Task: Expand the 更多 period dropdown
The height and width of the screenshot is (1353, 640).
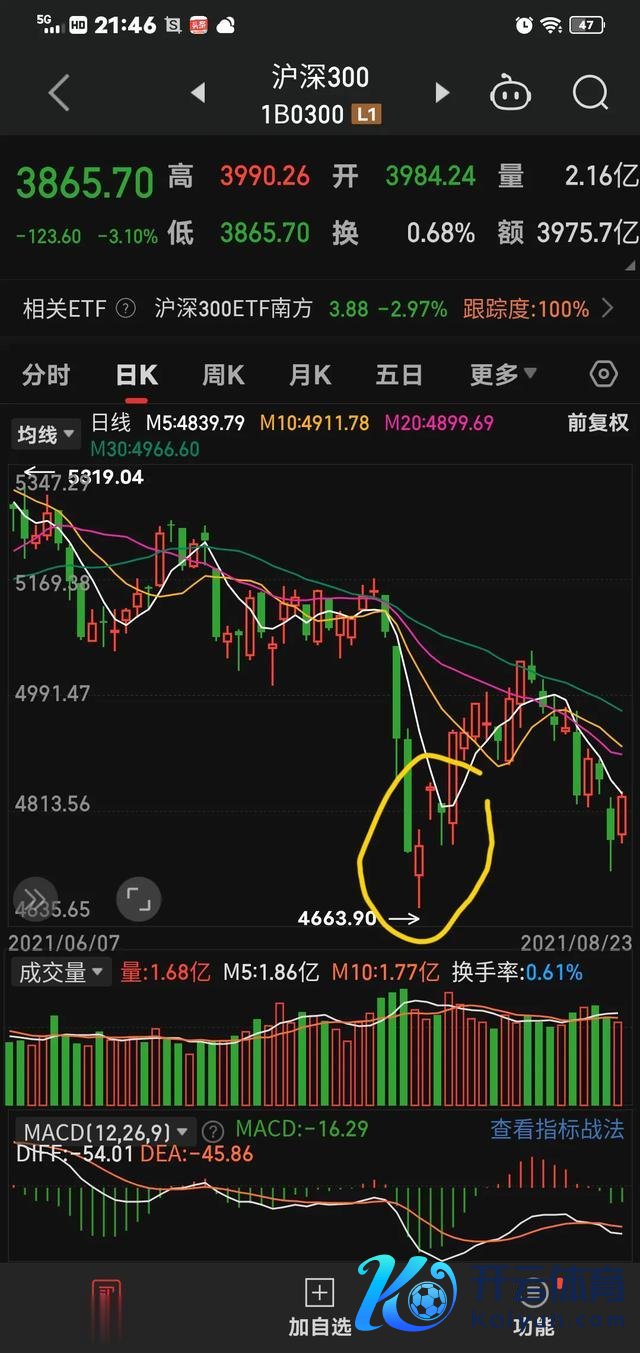Action: point(503,375)
